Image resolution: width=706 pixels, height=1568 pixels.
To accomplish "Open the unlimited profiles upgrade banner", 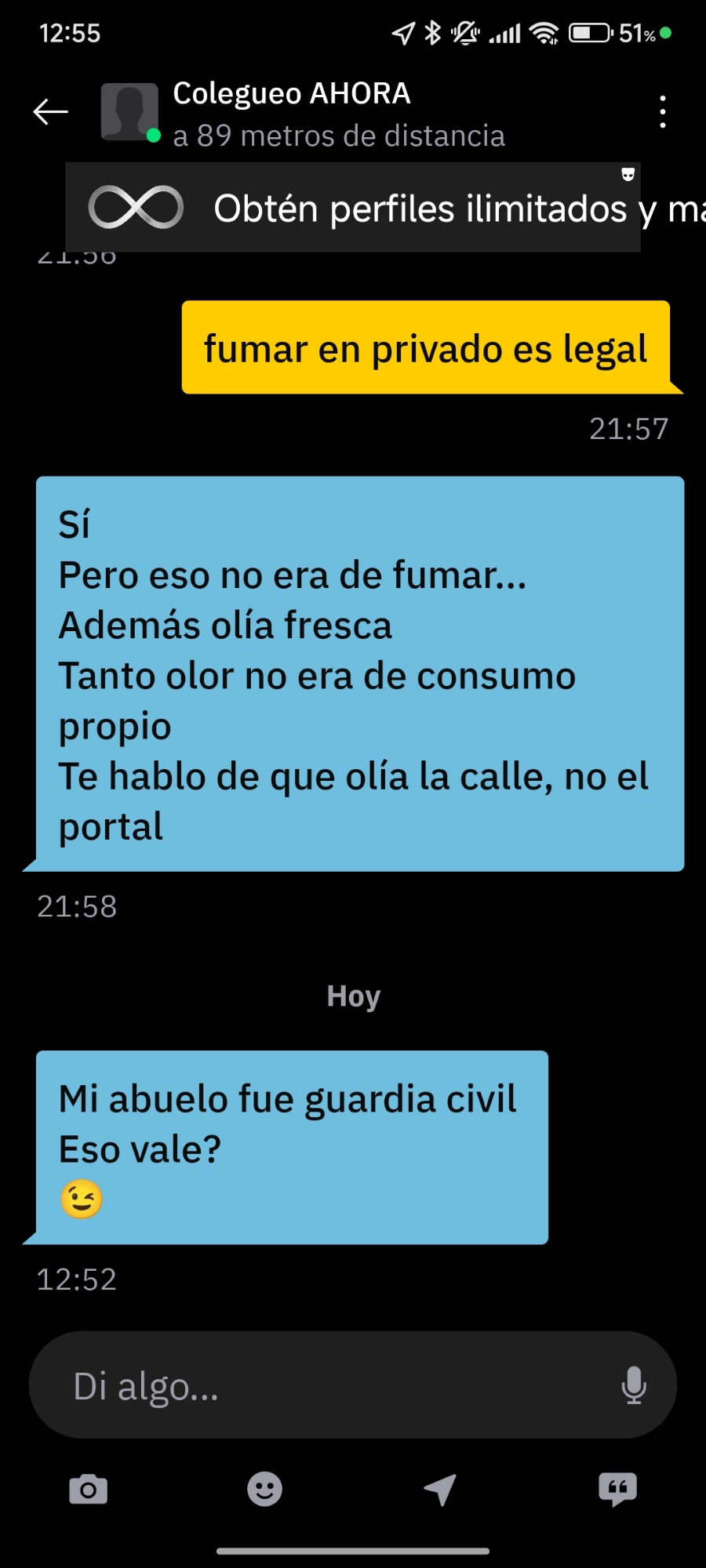I will pyautogui.click(x=353, y=208).
